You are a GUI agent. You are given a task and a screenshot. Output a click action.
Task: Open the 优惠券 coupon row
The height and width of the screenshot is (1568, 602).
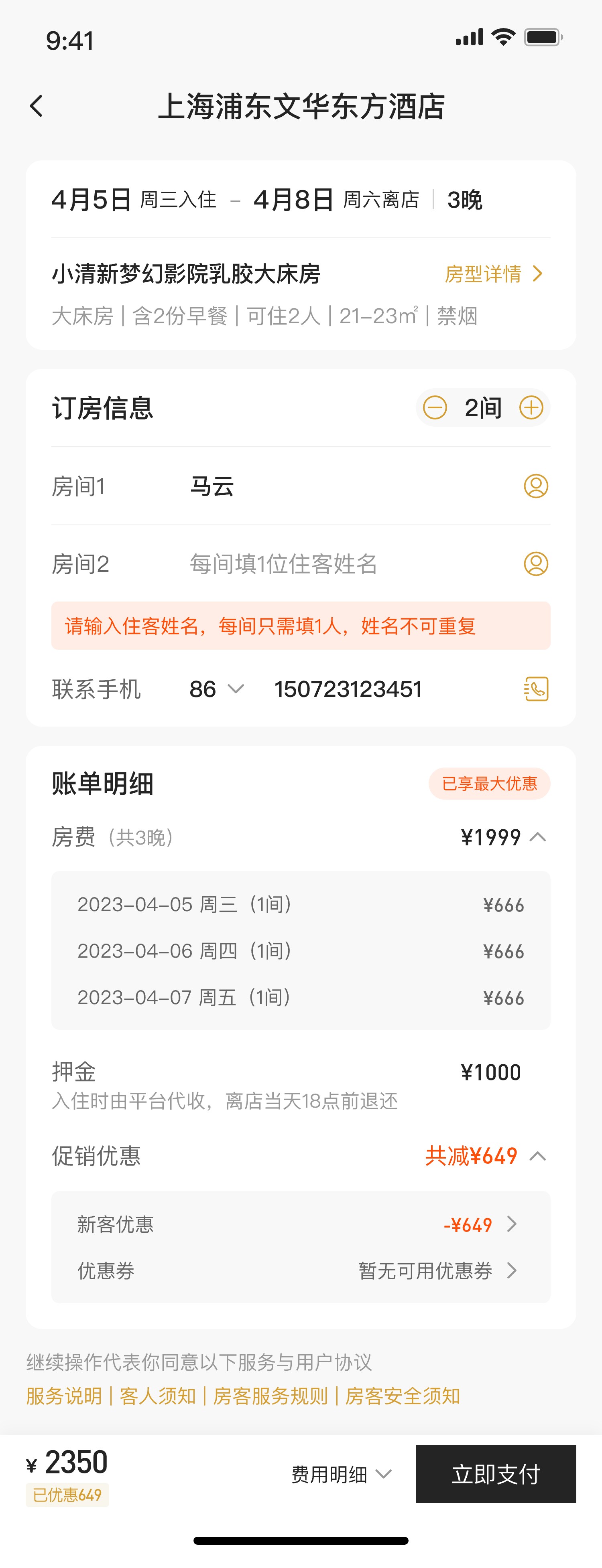coord(301,1270)
